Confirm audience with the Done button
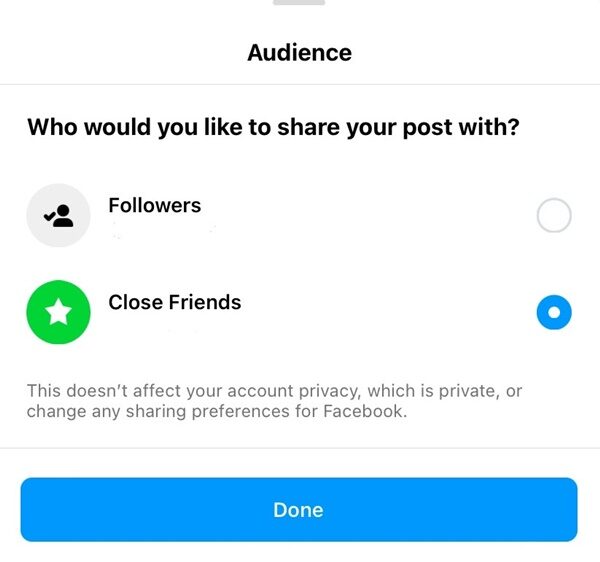 [x=299, y=510]
